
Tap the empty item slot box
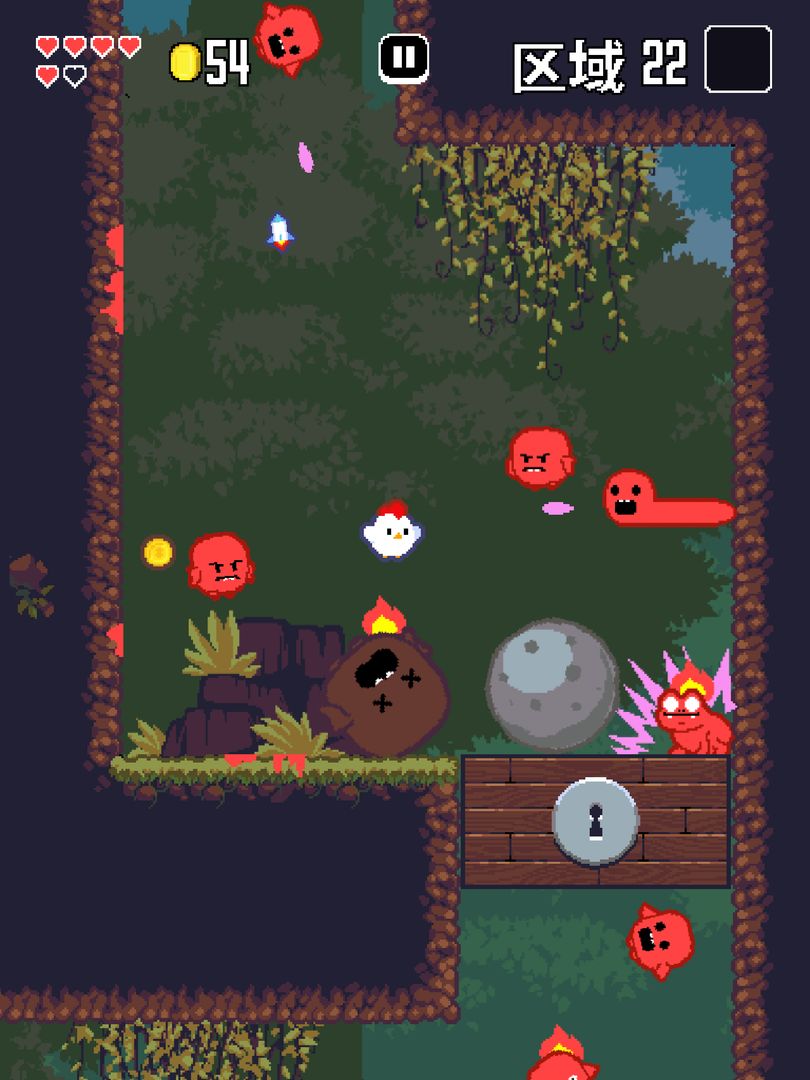pos(738,60)
